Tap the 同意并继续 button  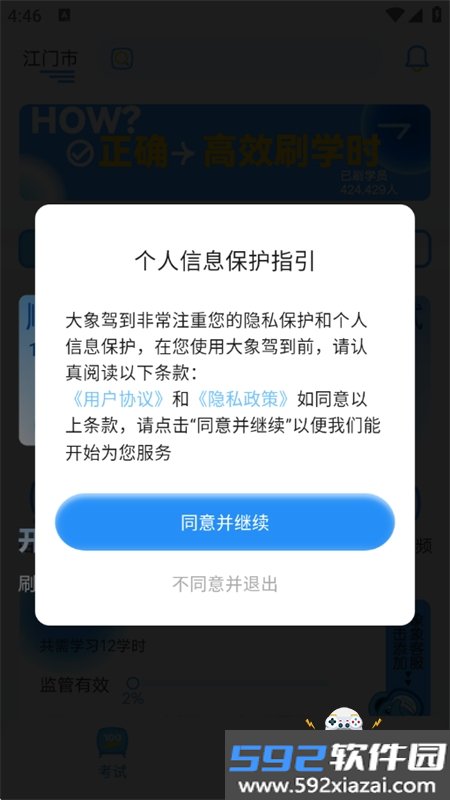click(x=224, y=522)
